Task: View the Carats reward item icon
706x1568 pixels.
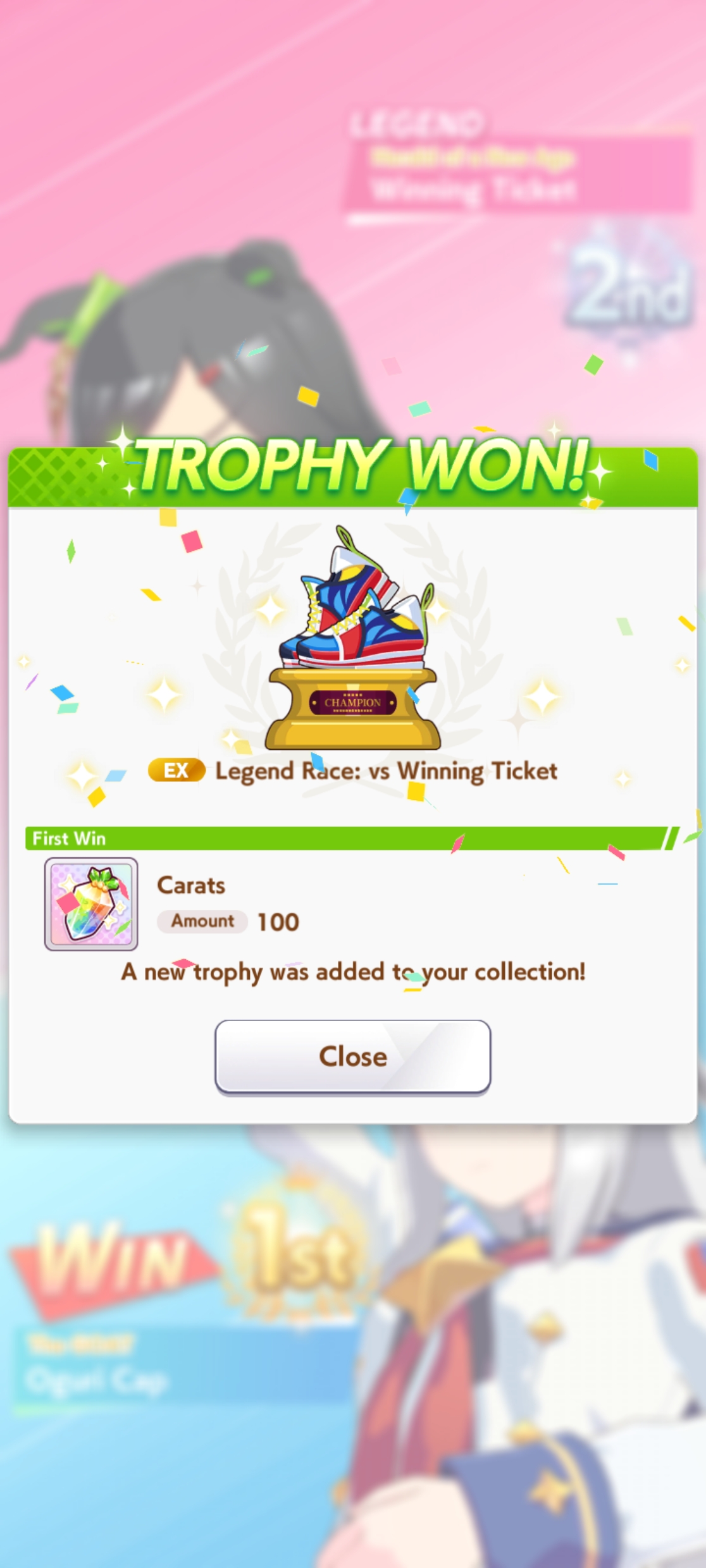Action: click(91, 904)
